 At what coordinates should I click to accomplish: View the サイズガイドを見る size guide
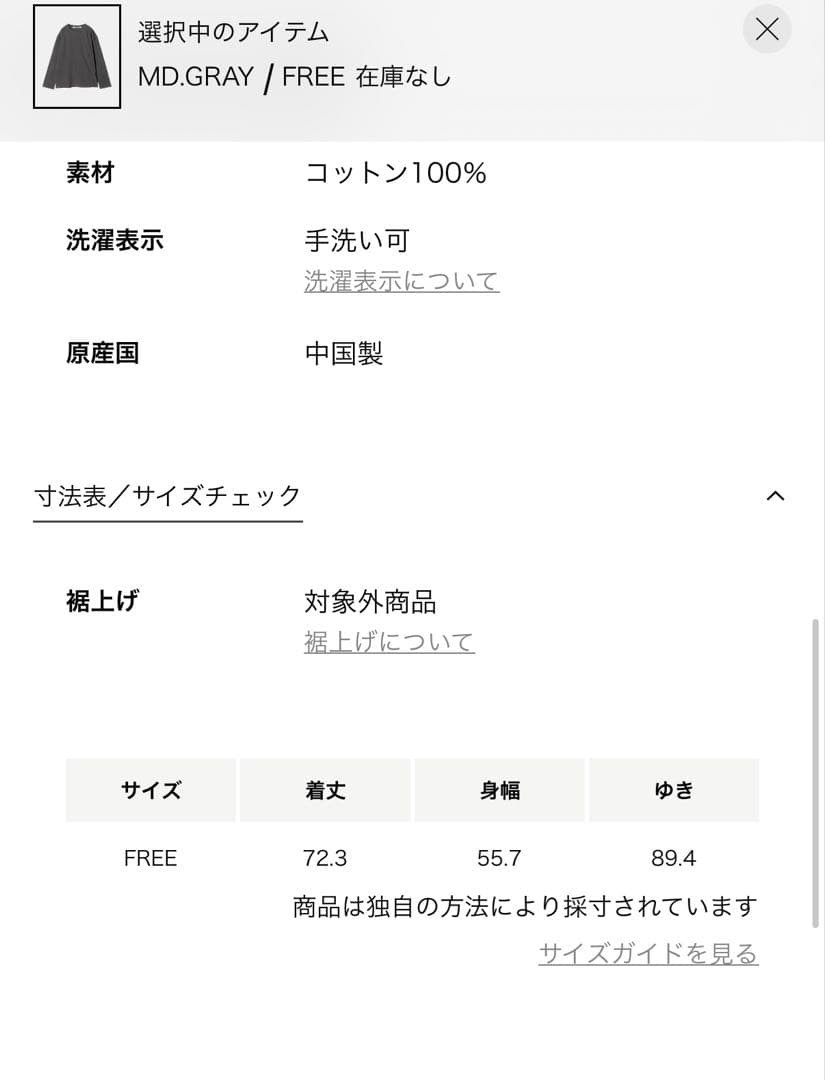tap(648, 954)
